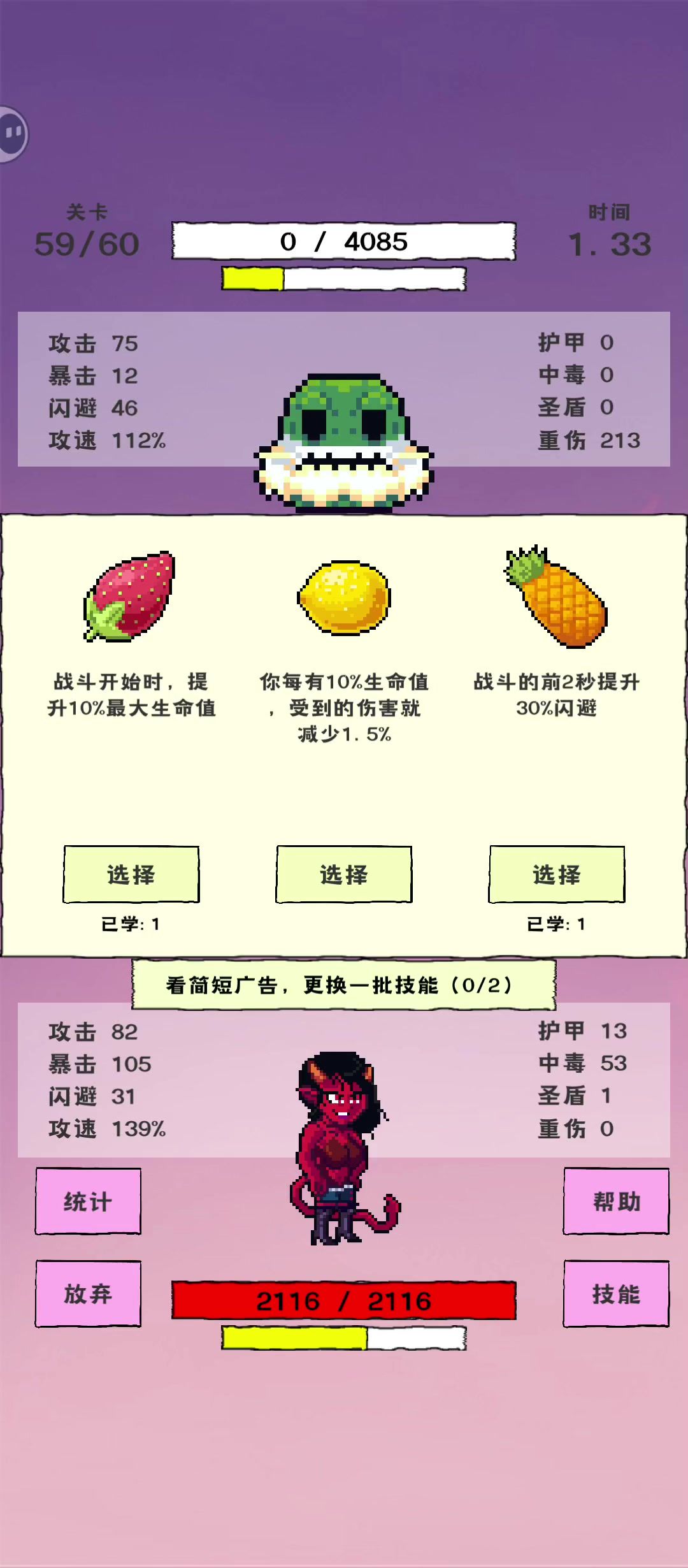Pause the game with the floating icon

coord(13,133)
